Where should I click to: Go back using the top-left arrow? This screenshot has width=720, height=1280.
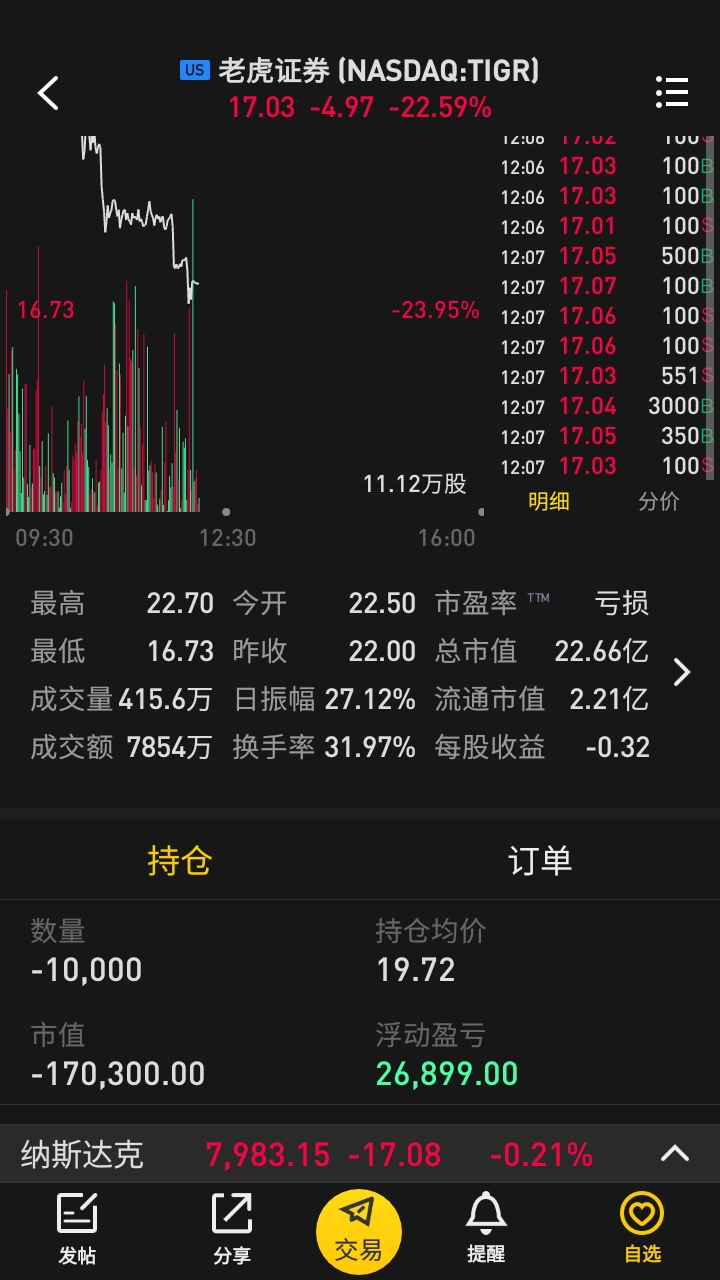click(48, 92)
